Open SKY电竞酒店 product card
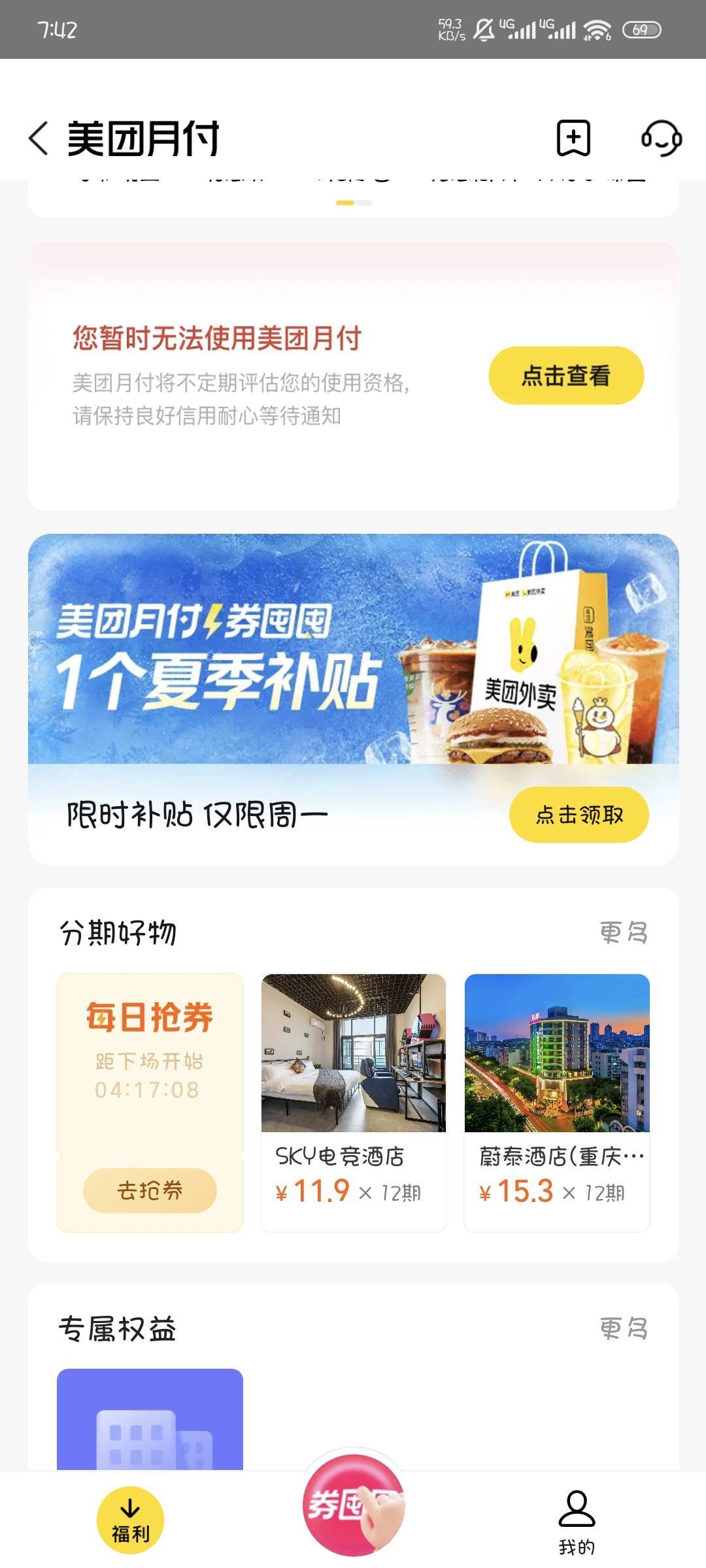Image resolution: width=706 pixels, height=1568 pixels. [353, 1102]
